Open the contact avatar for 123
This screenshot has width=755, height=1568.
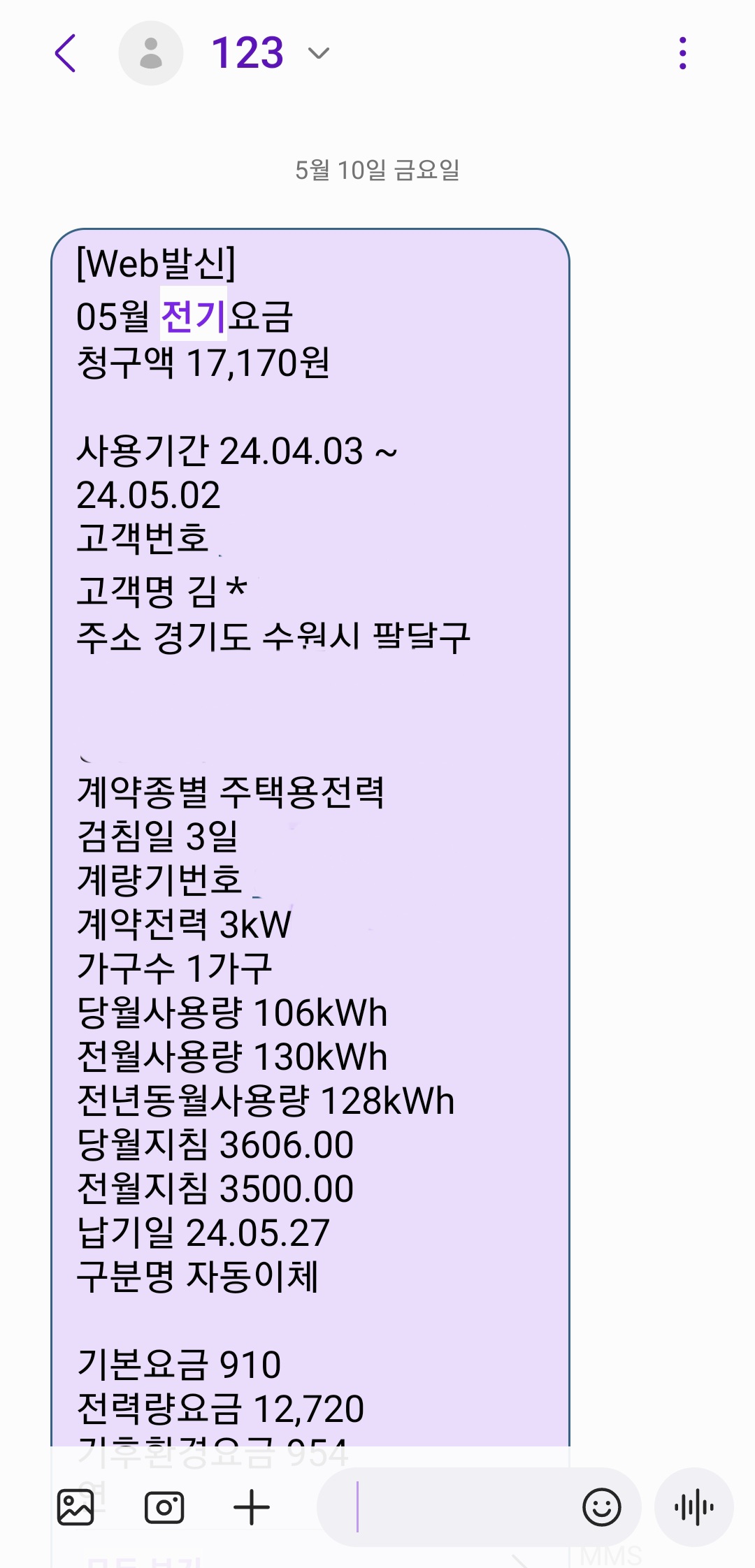point(151,54)
